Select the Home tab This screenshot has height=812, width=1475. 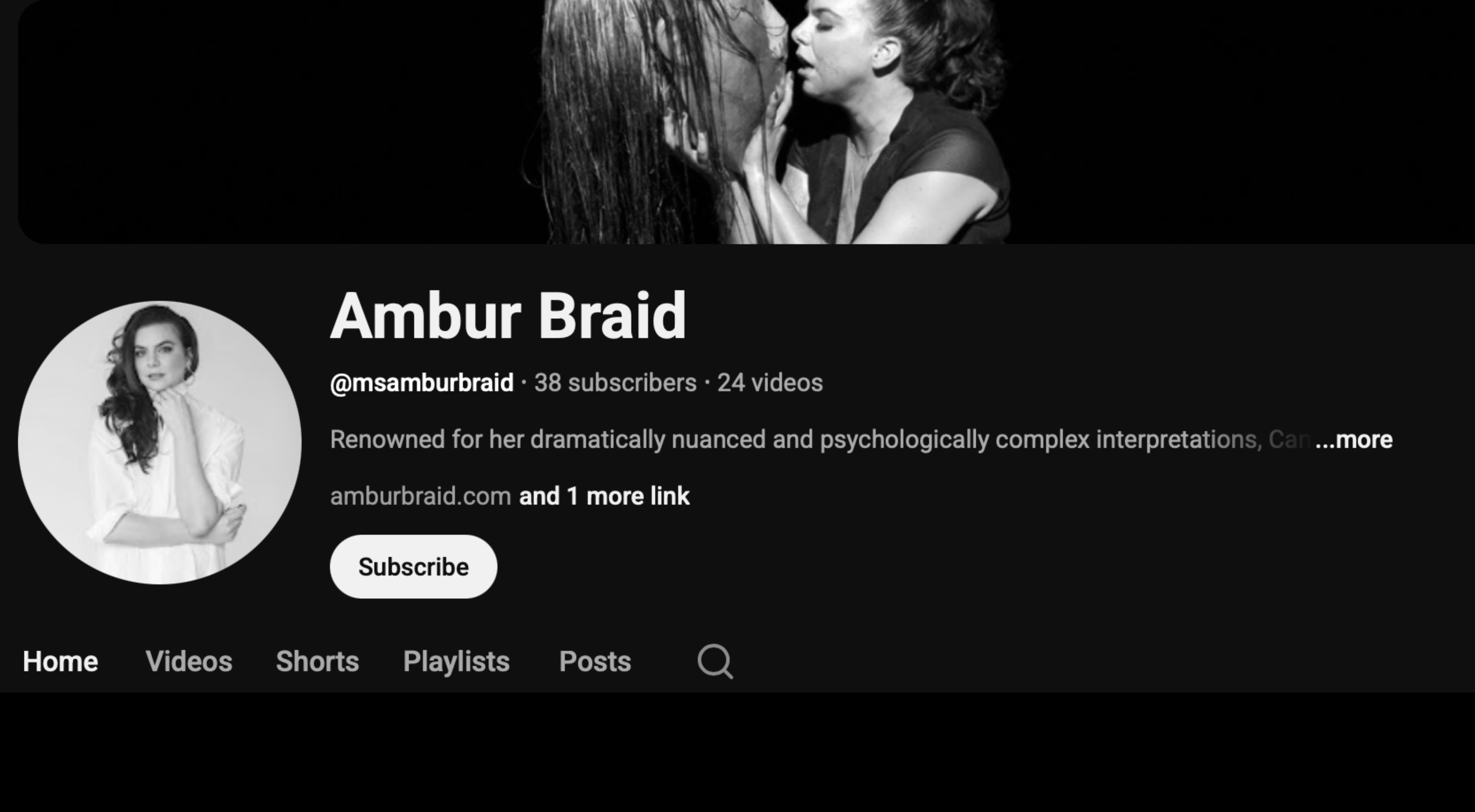click(60, 661)
